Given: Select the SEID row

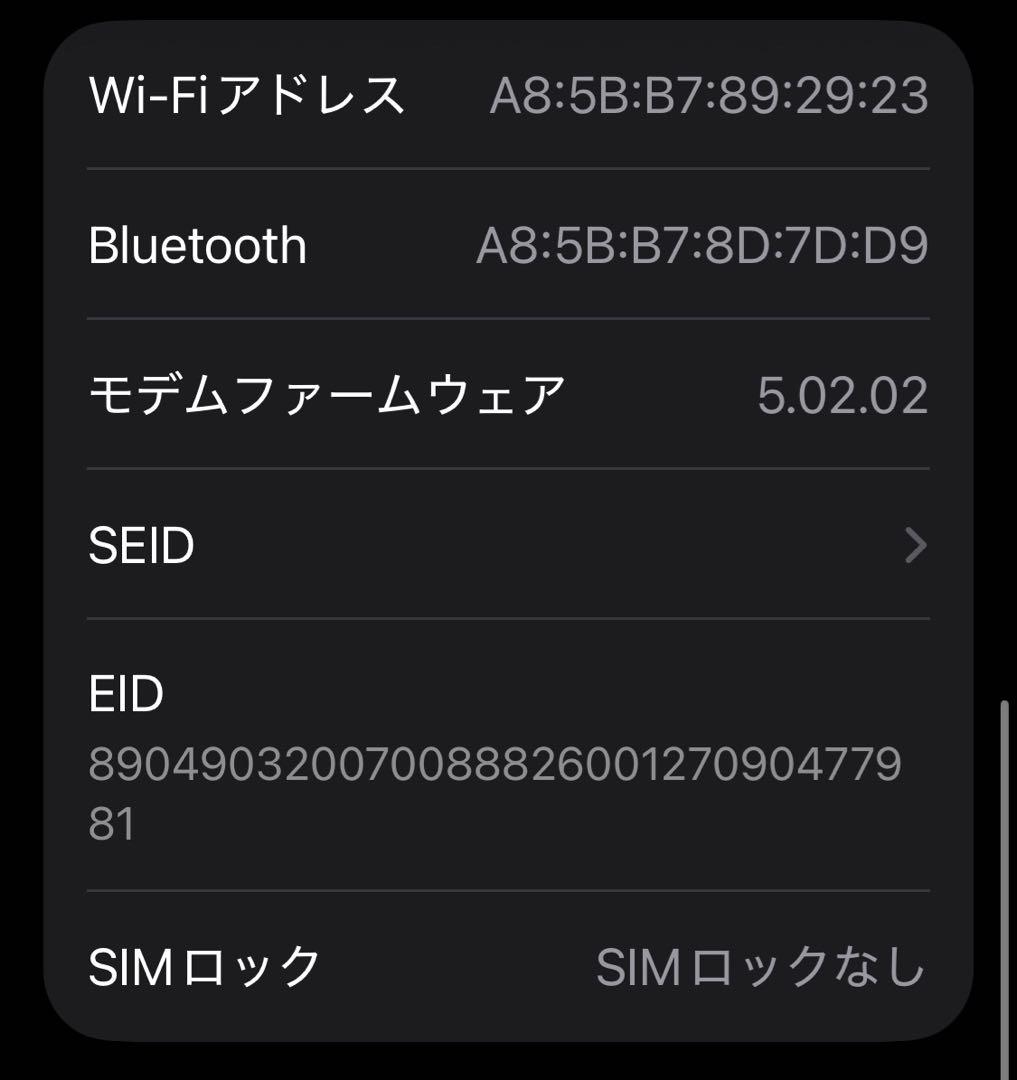Looking at the screenshot, I should 500,544.
